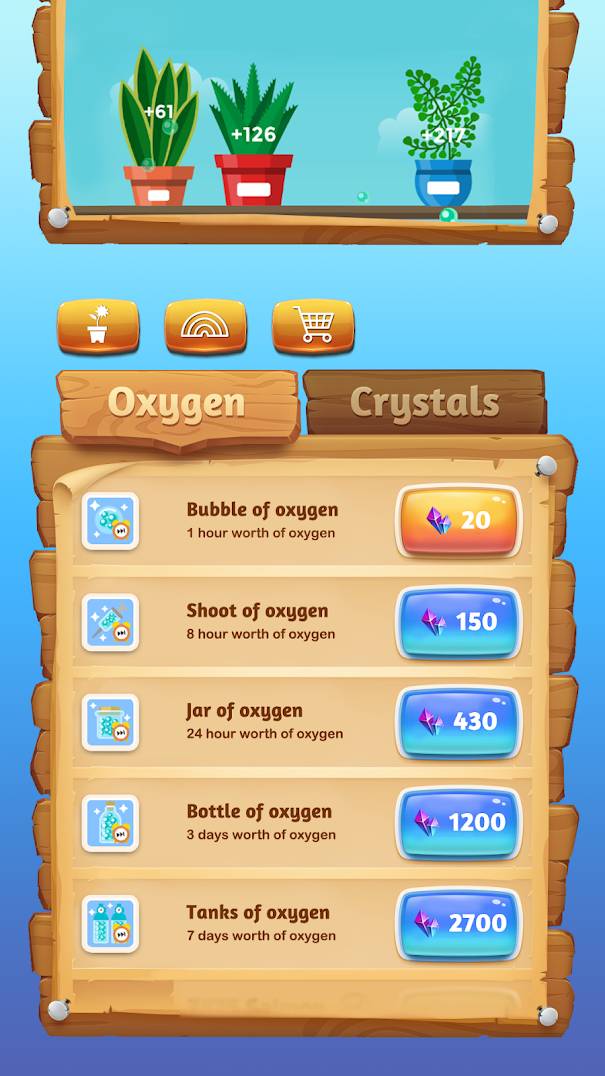The image size is (605, 1076).
Task: Open the rainbow button
Action: 205,325
